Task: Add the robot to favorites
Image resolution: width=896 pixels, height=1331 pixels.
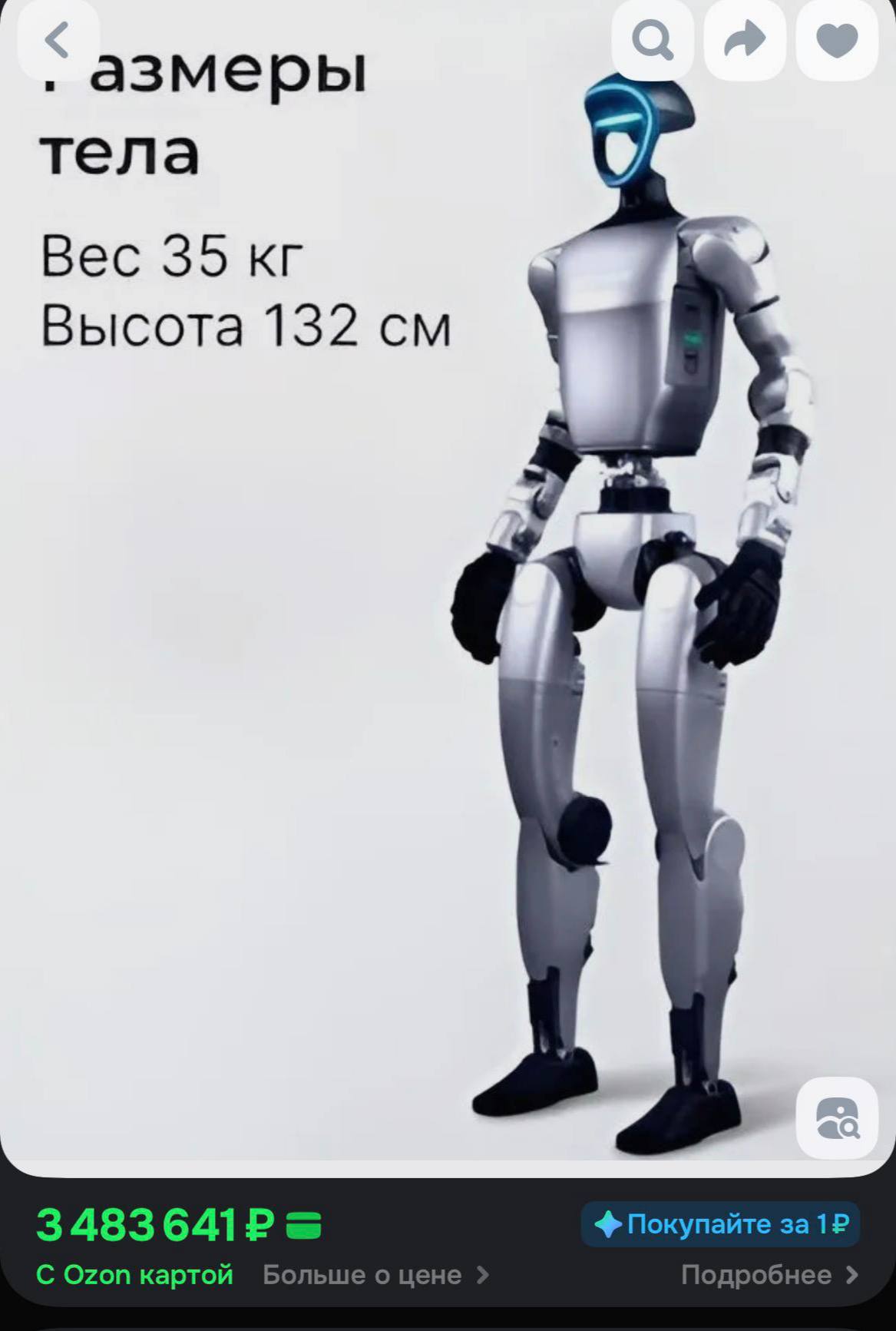Action: pos(837,40)
